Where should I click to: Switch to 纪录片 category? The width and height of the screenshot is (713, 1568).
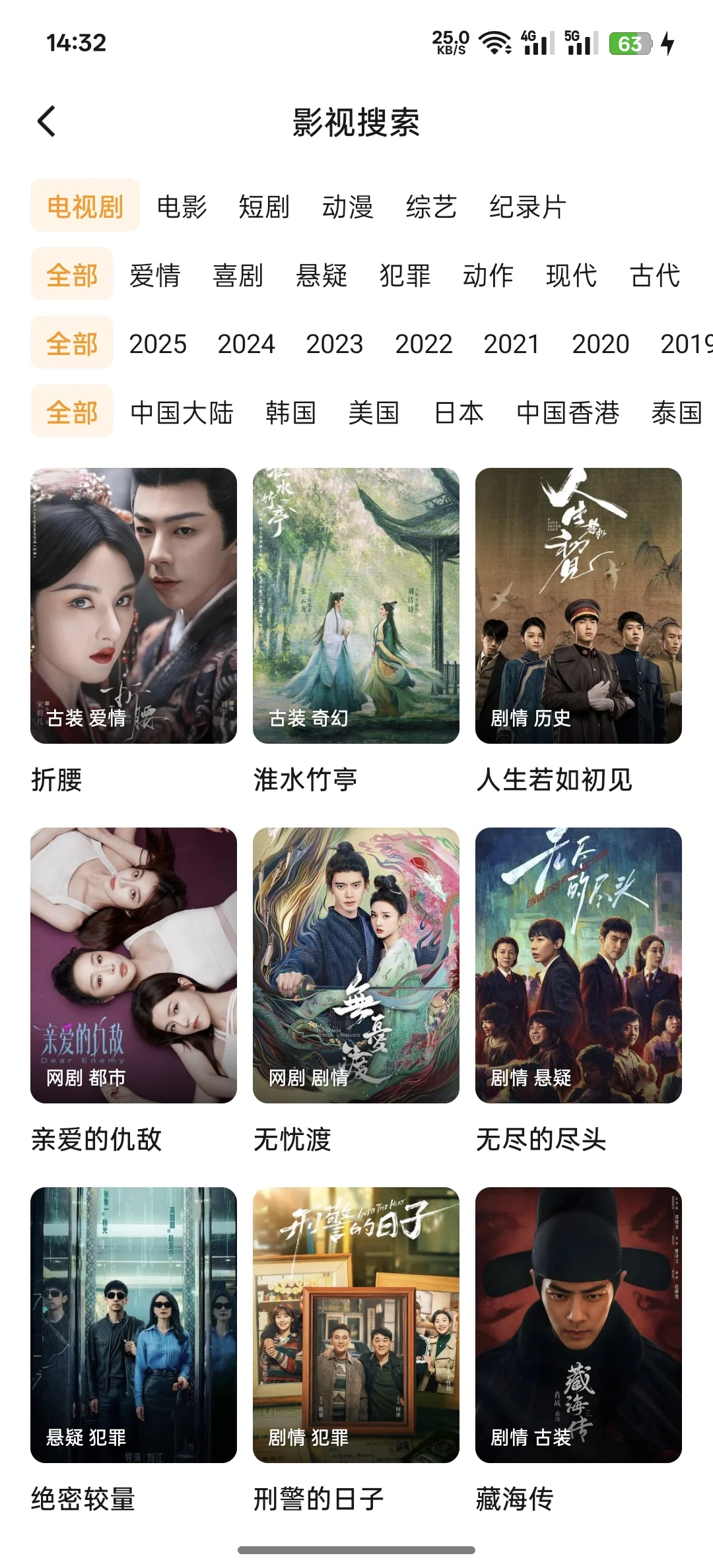(527, 207)
